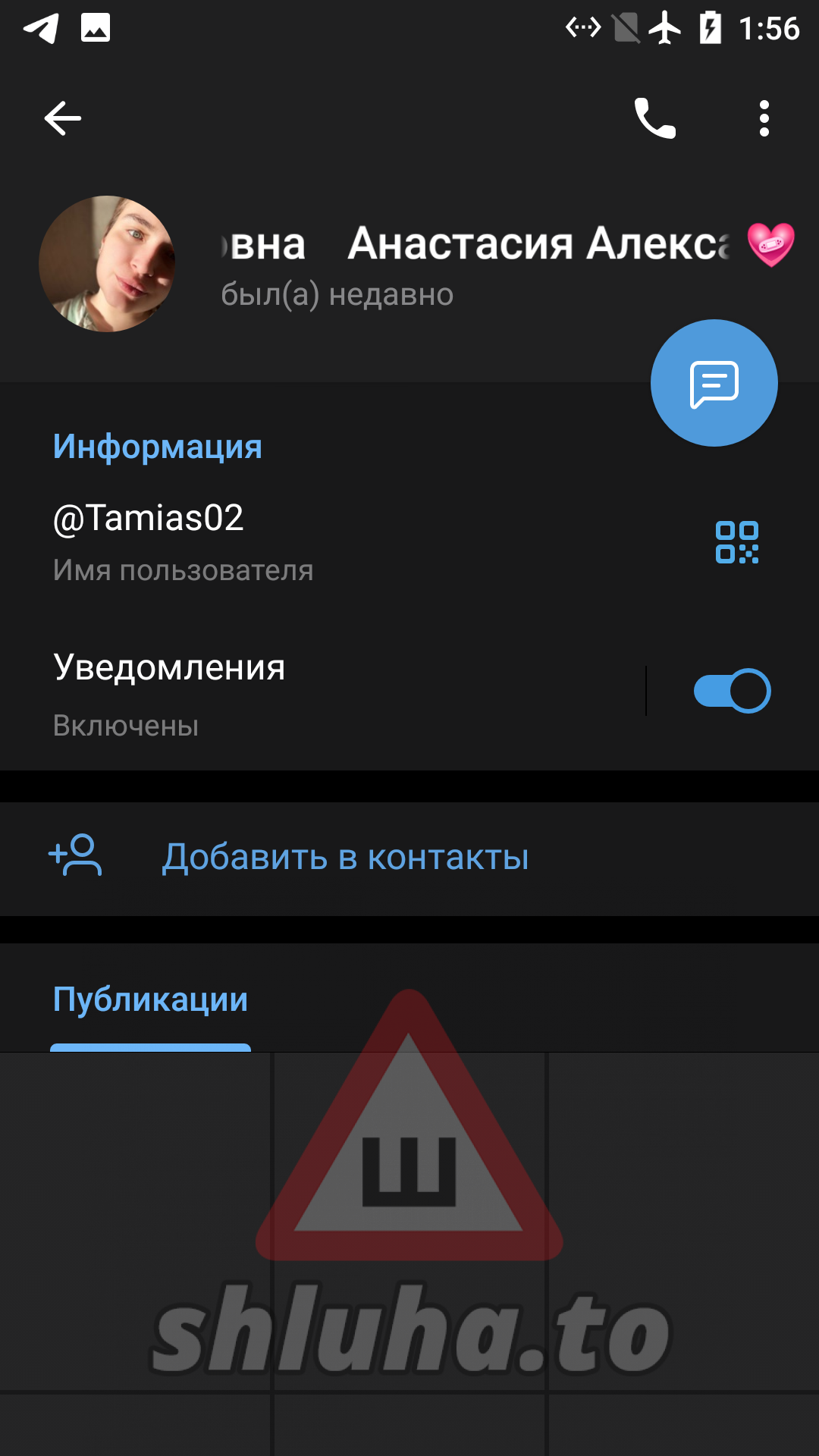Screen dimensions: 819x1456
Task: Go back with the arrow icon
Action: pos(63,118)
